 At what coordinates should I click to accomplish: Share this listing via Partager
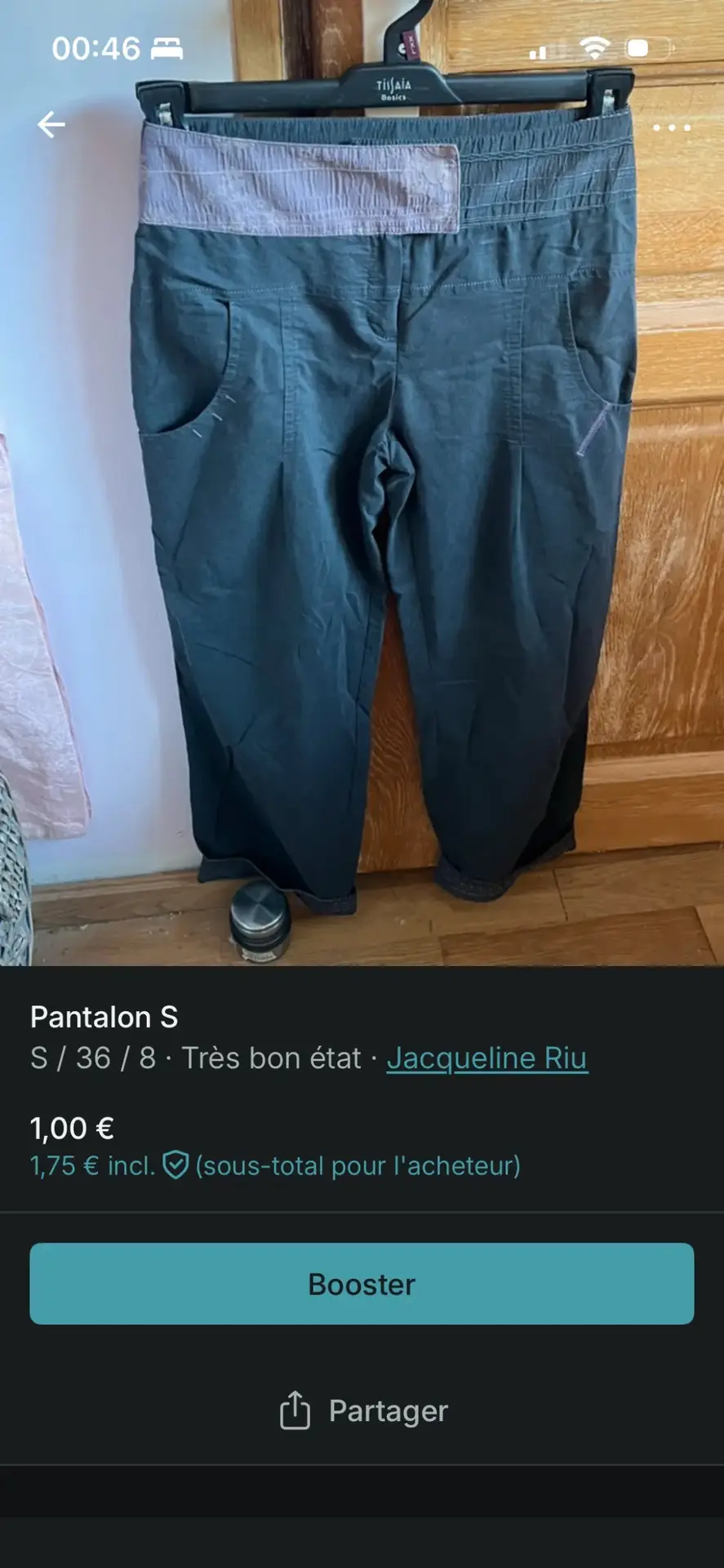pyautogui.click(x=363, y=1410)
